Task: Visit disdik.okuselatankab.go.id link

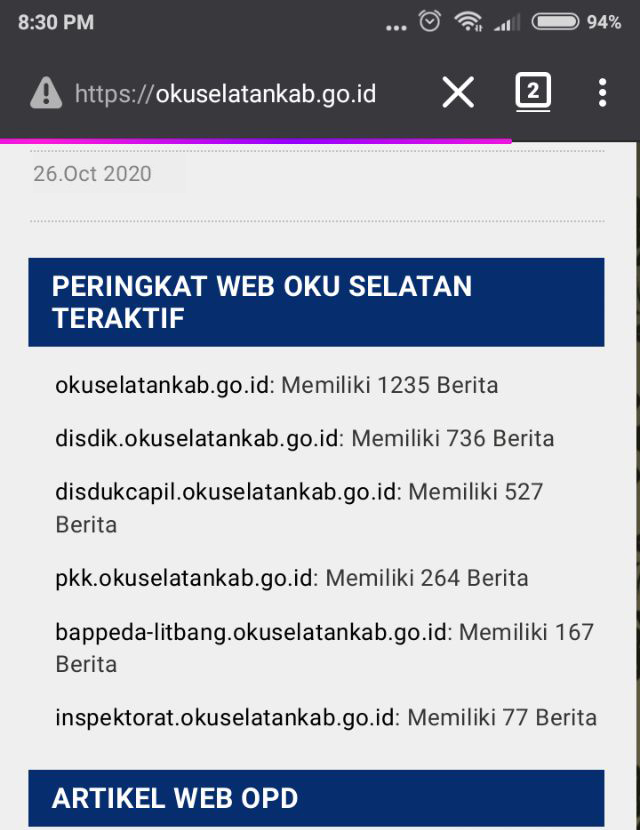Action: pos(198,438)
